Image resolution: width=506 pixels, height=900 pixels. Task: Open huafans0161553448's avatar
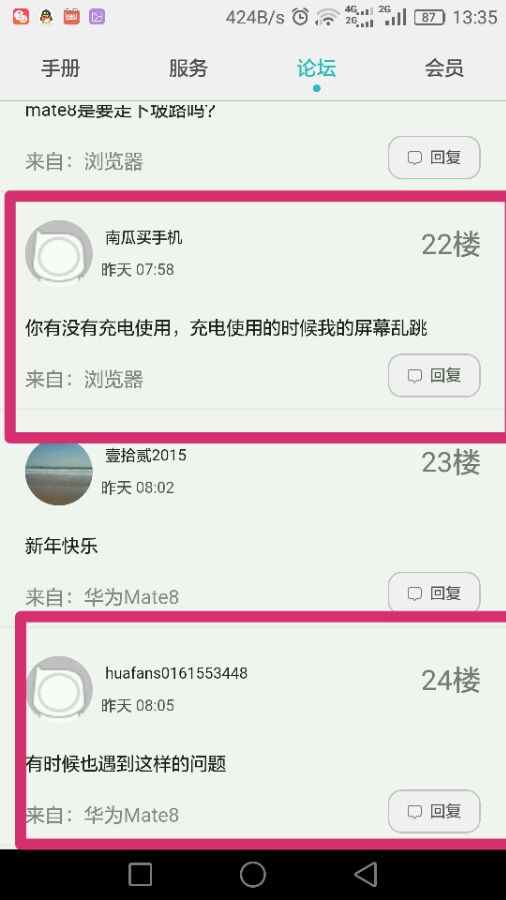59,689
